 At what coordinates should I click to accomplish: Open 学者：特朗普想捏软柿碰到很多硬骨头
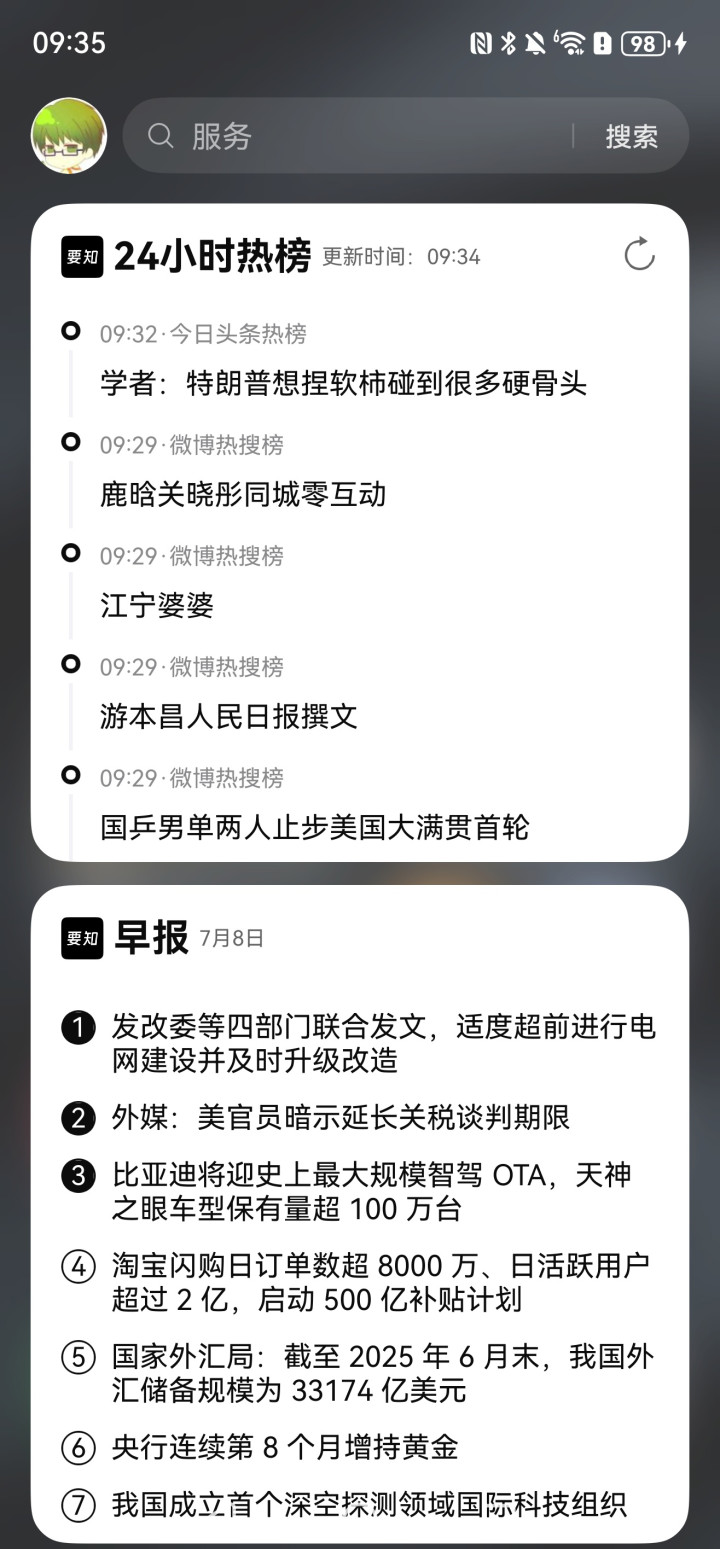click(343, 383)
